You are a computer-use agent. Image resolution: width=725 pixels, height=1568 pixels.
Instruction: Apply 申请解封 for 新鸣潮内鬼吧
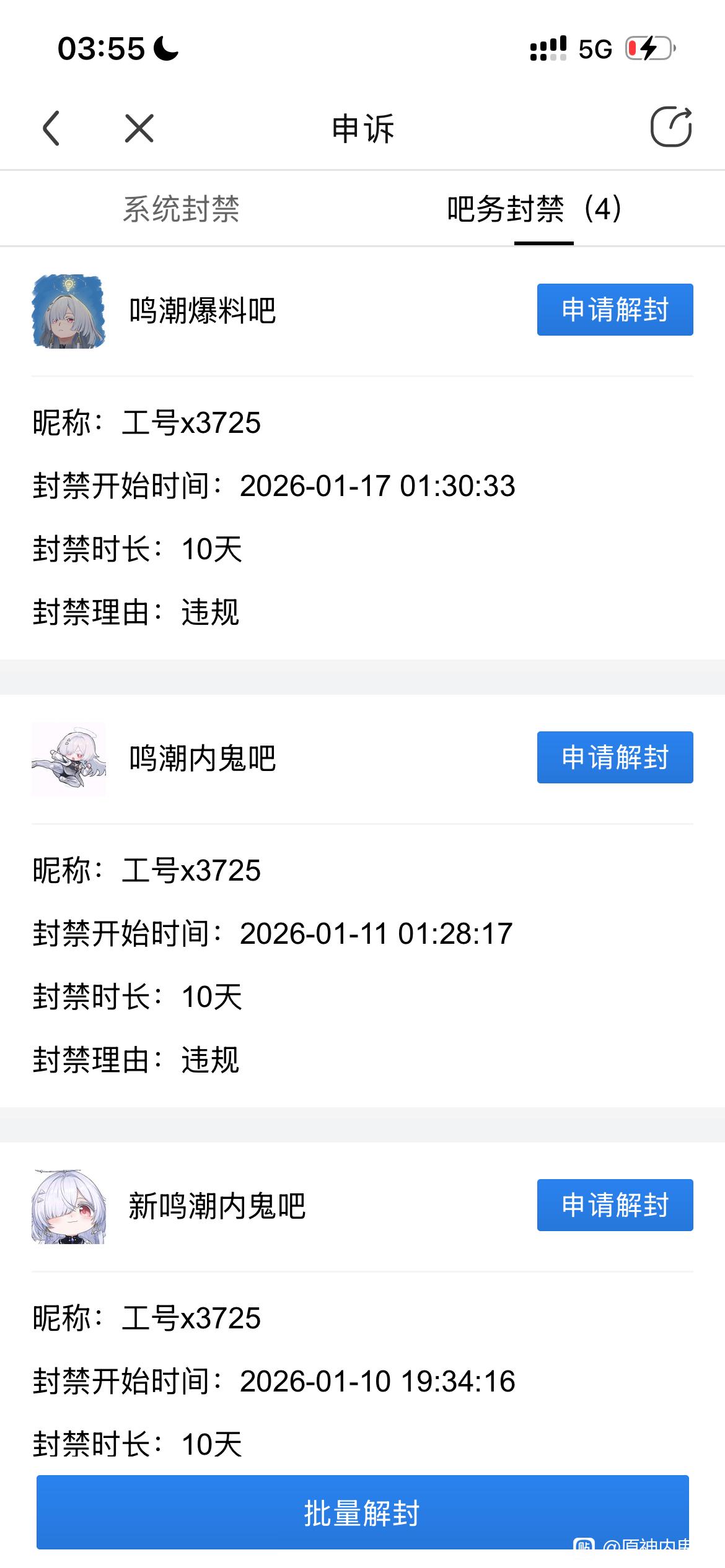tap(615, 1205)
